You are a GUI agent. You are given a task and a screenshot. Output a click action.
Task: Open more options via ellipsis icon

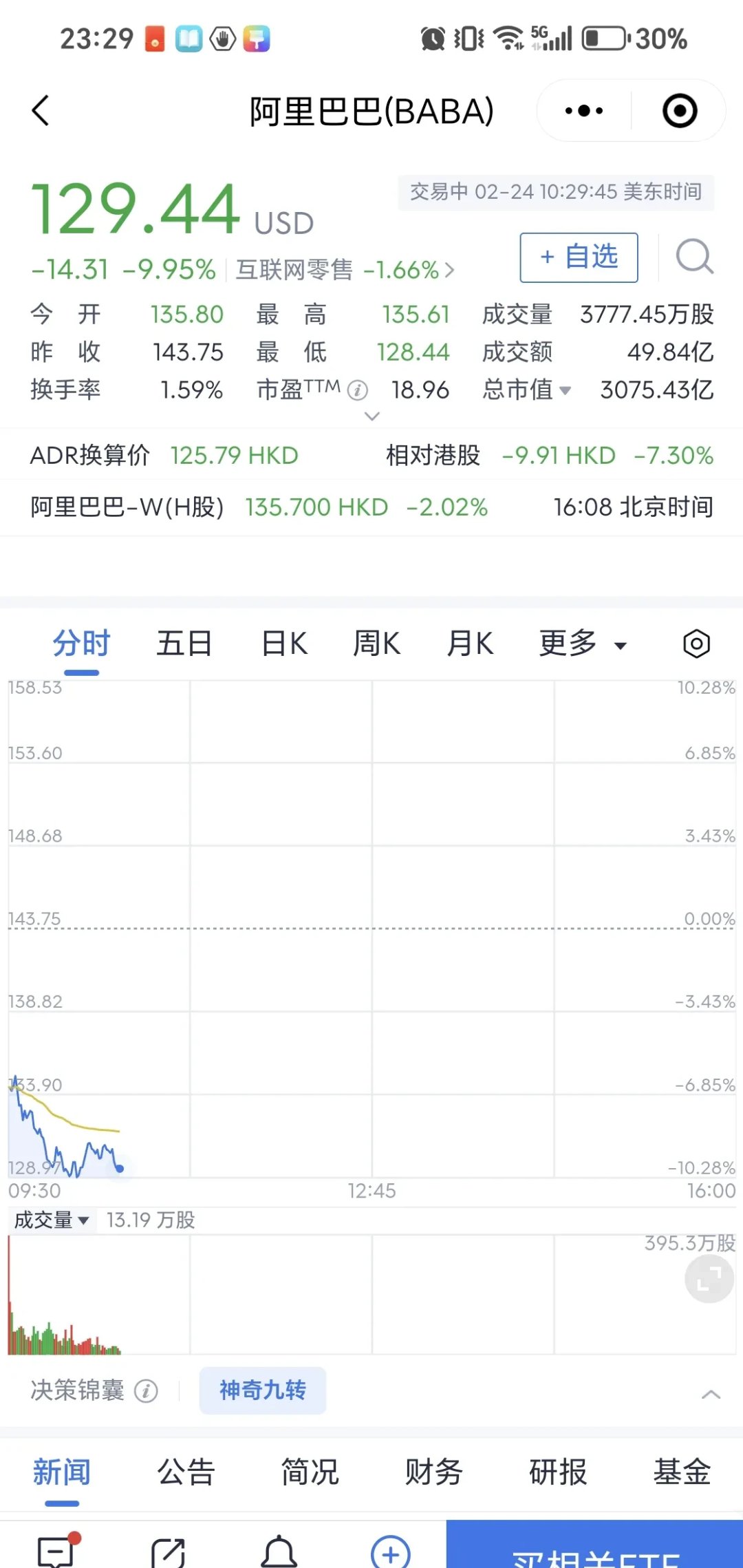click(x=581, y=110)
